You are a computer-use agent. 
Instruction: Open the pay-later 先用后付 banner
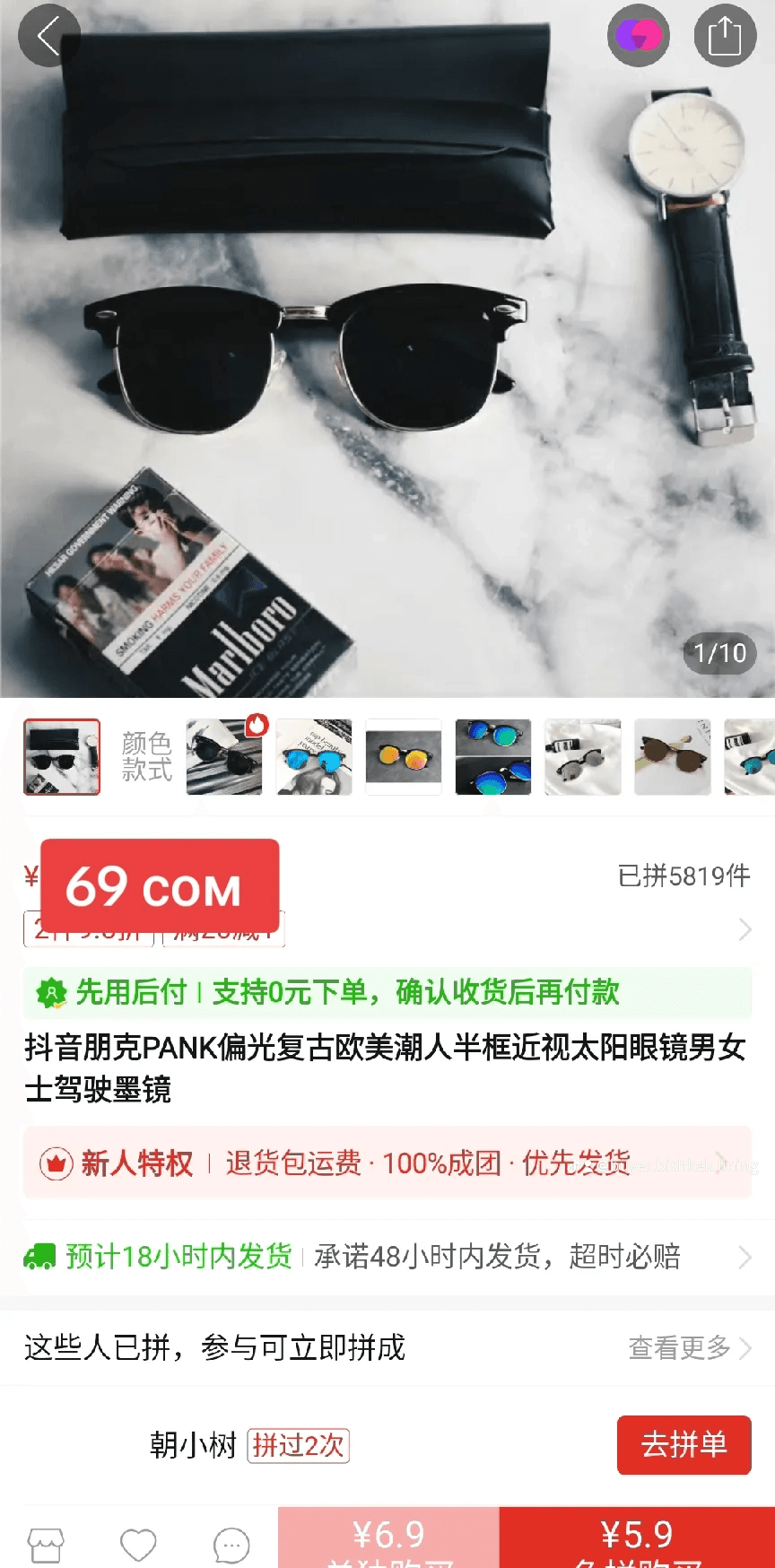pos(387,992)
